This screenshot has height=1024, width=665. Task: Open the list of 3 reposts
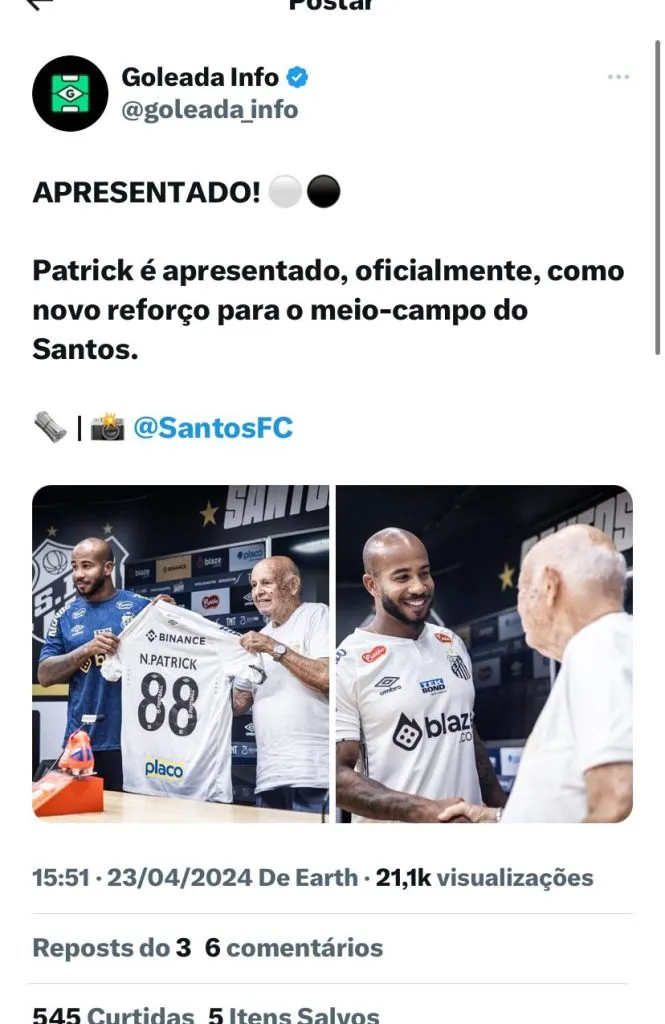pos(111,947)
